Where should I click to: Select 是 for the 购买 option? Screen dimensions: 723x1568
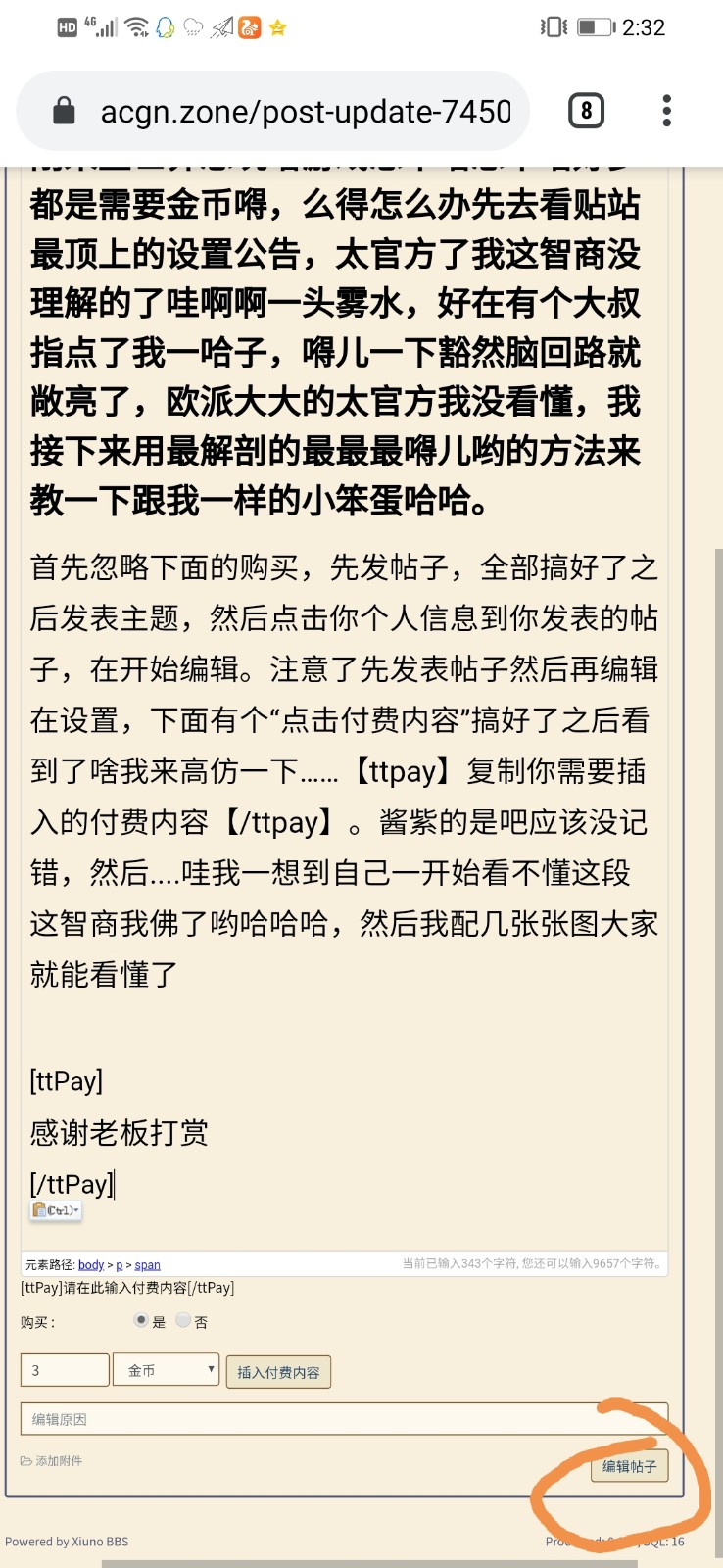point(141,1320)
